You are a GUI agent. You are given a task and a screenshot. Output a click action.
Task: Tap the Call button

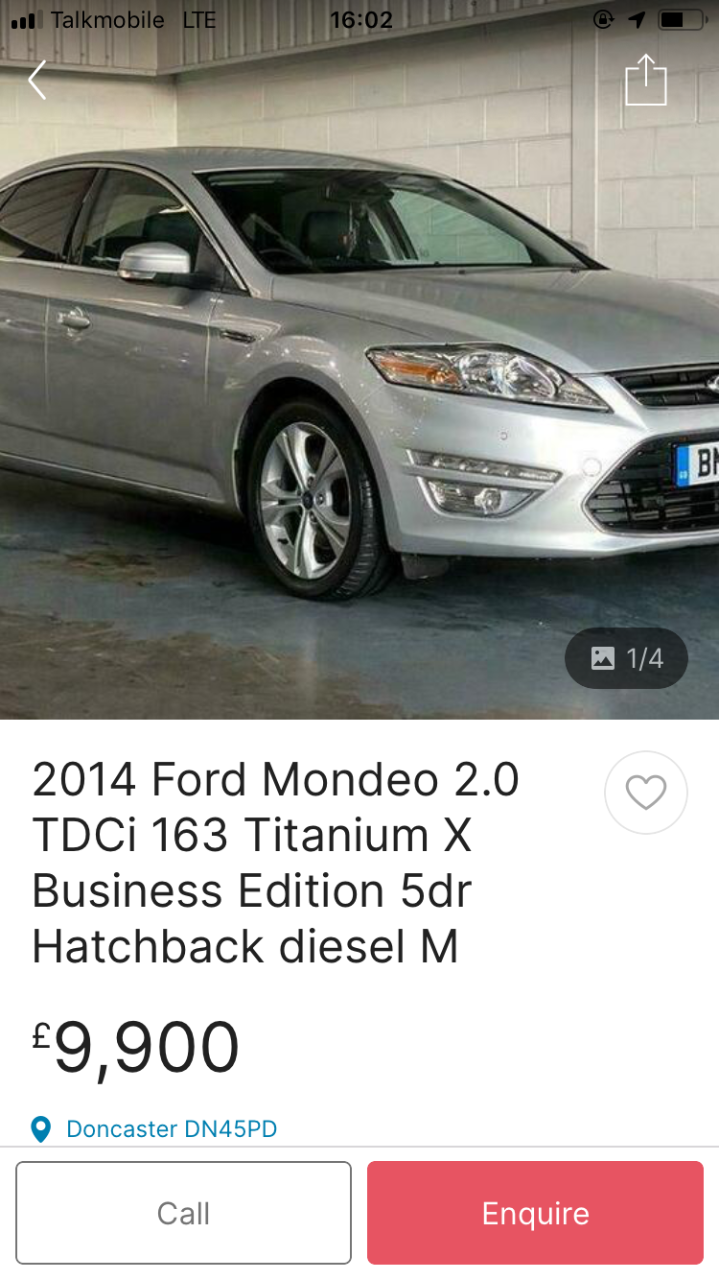tap(184, 1213)
